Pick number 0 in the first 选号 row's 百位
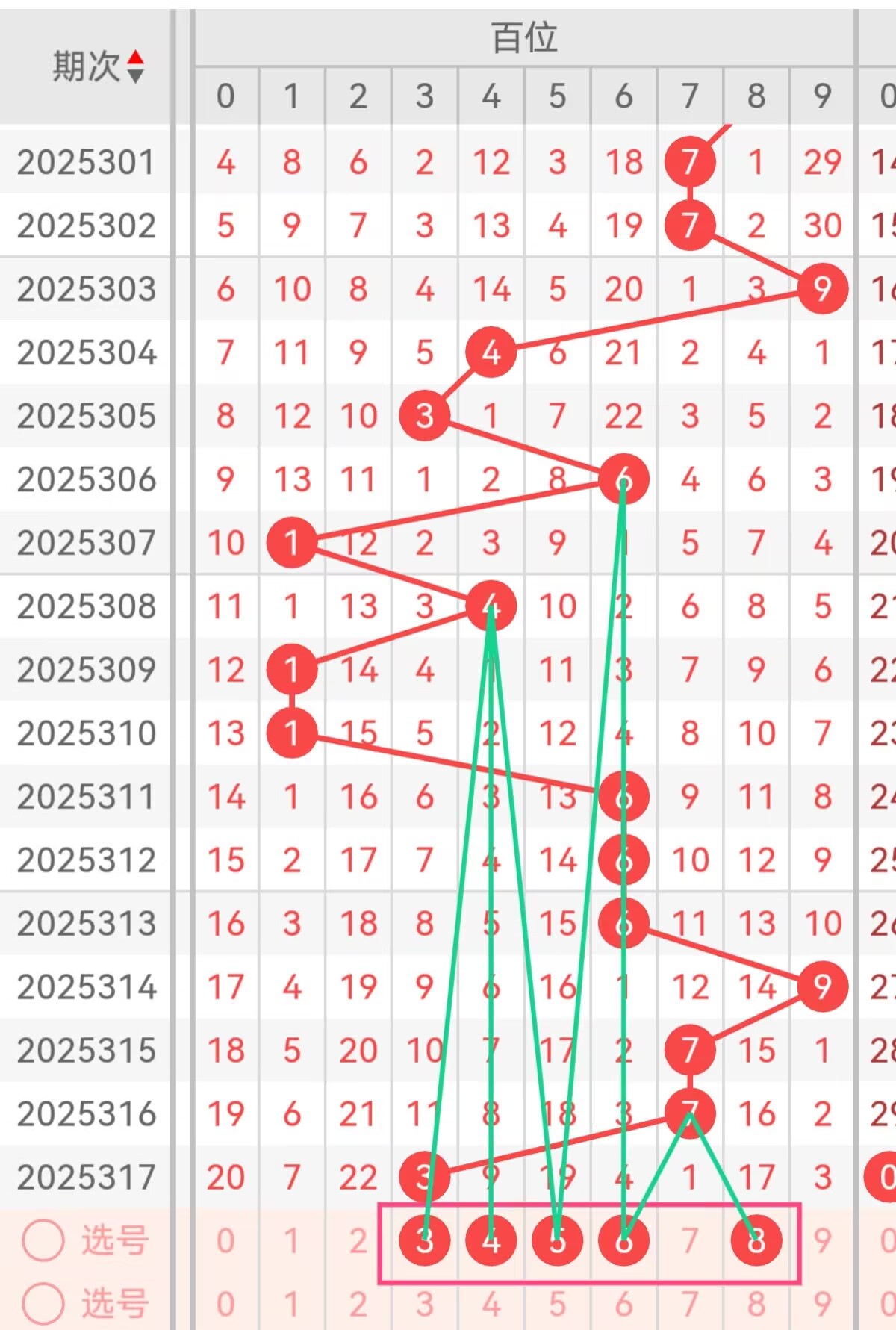Screen dimensions: 896x1330 (x=225, y=1240)
